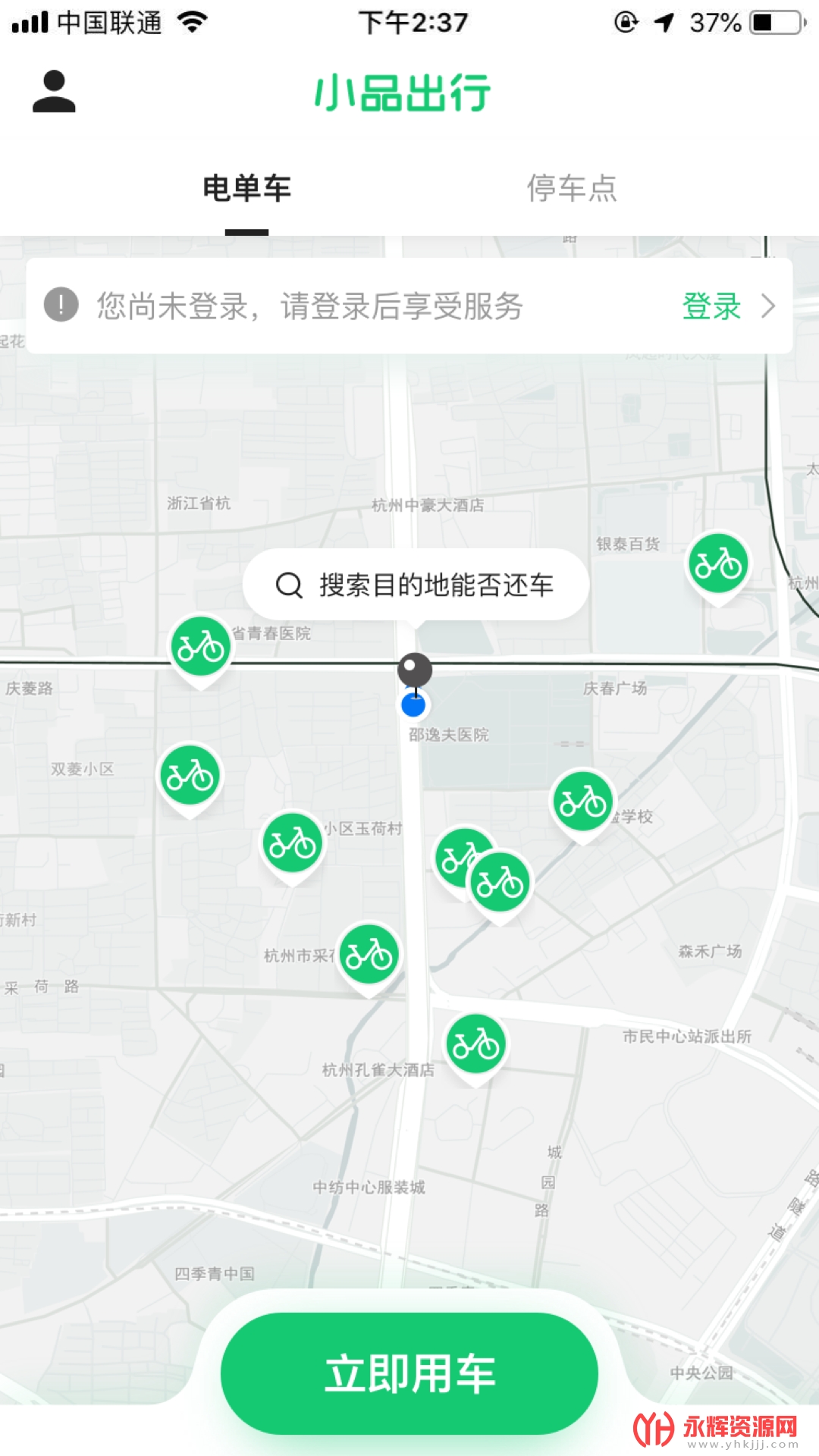Select the bike marker near 杭州市采荷
819x1456 pixels.
[369, 955]
